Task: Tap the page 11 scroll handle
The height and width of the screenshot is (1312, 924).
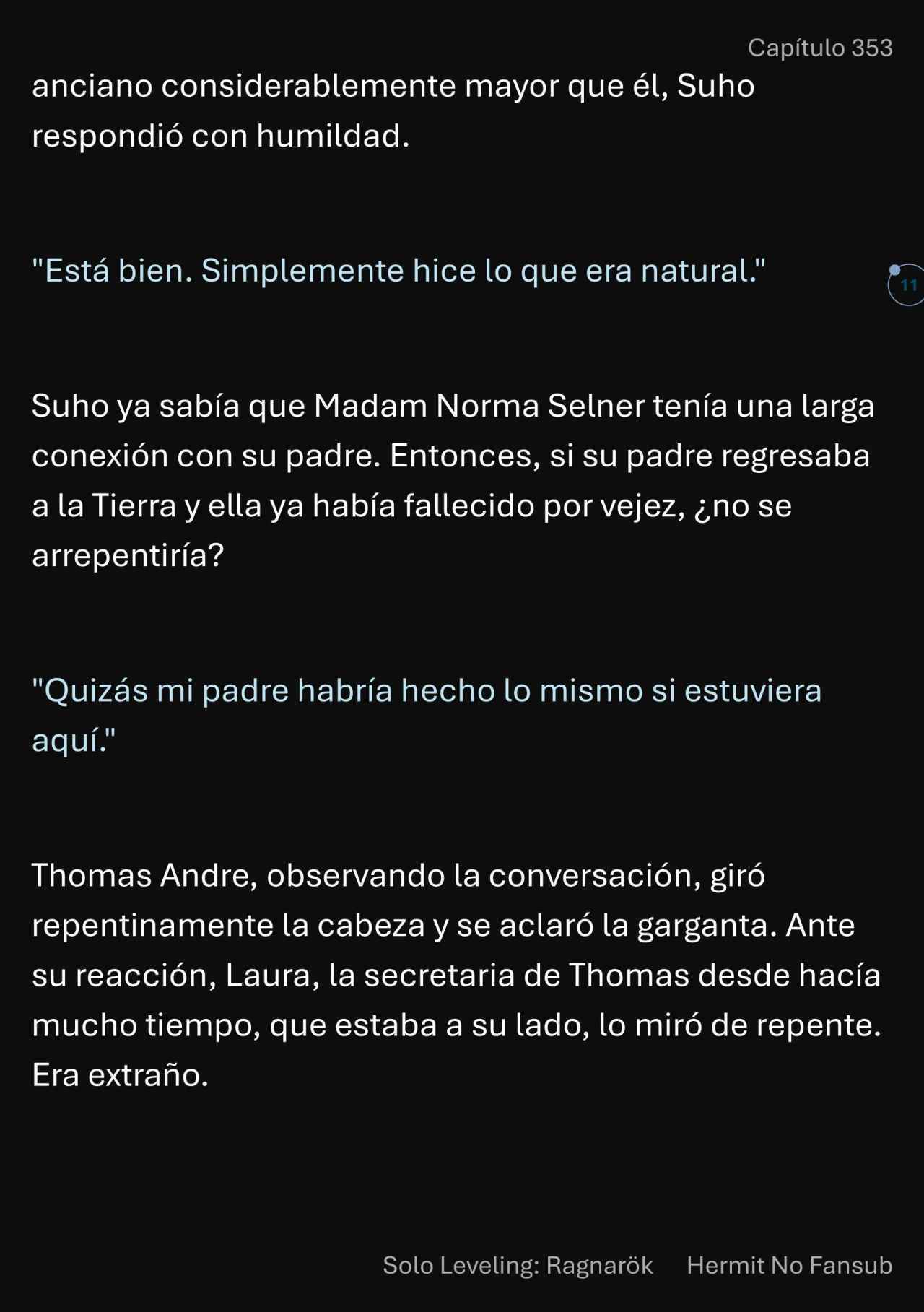Action: 907,284
